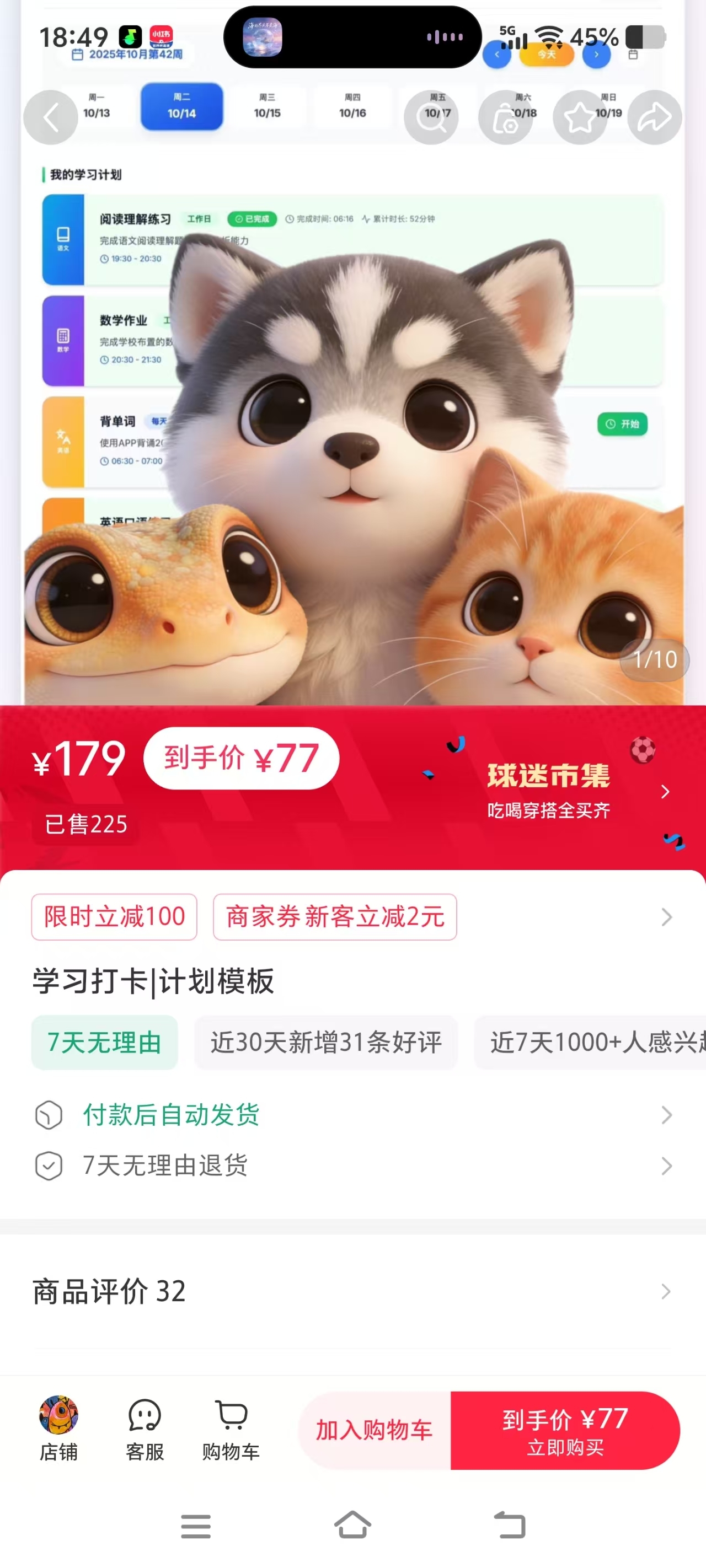Screen dimensions: 706x1568
Task: Tap the 近30天新增31条好评 chip
Action: 326,1042
